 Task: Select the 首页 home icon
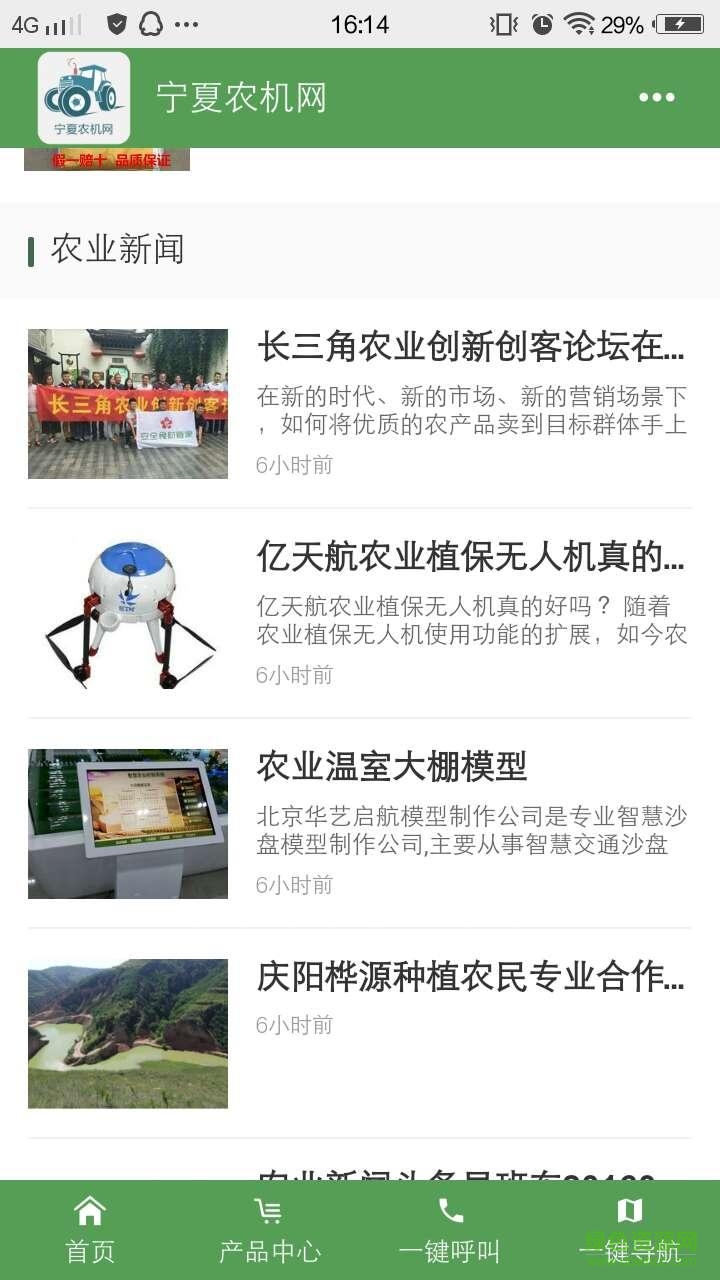[x=90, y=1207]
